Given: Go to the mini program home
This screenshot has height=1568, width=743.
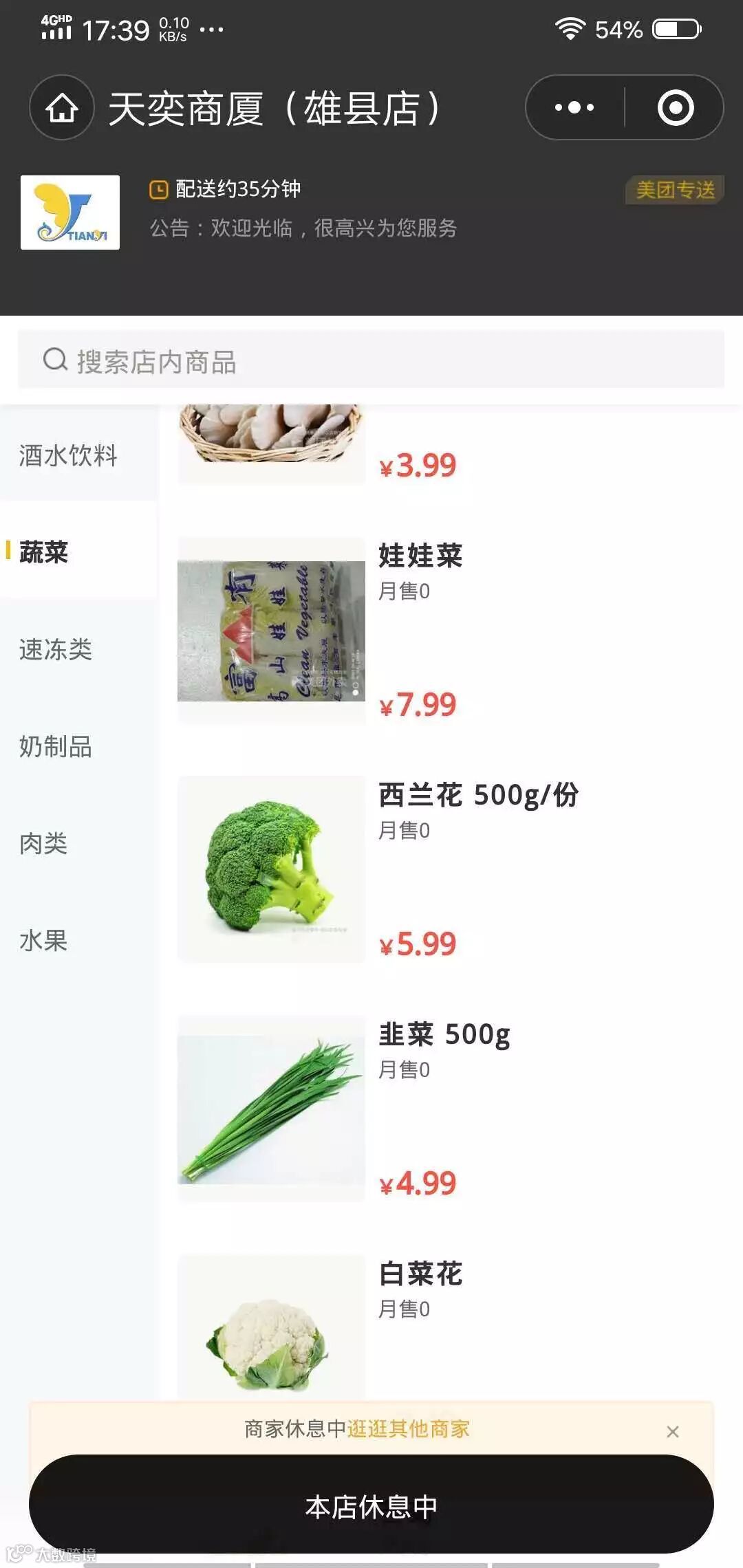Looking at the screenshot, I should point(62,108).
